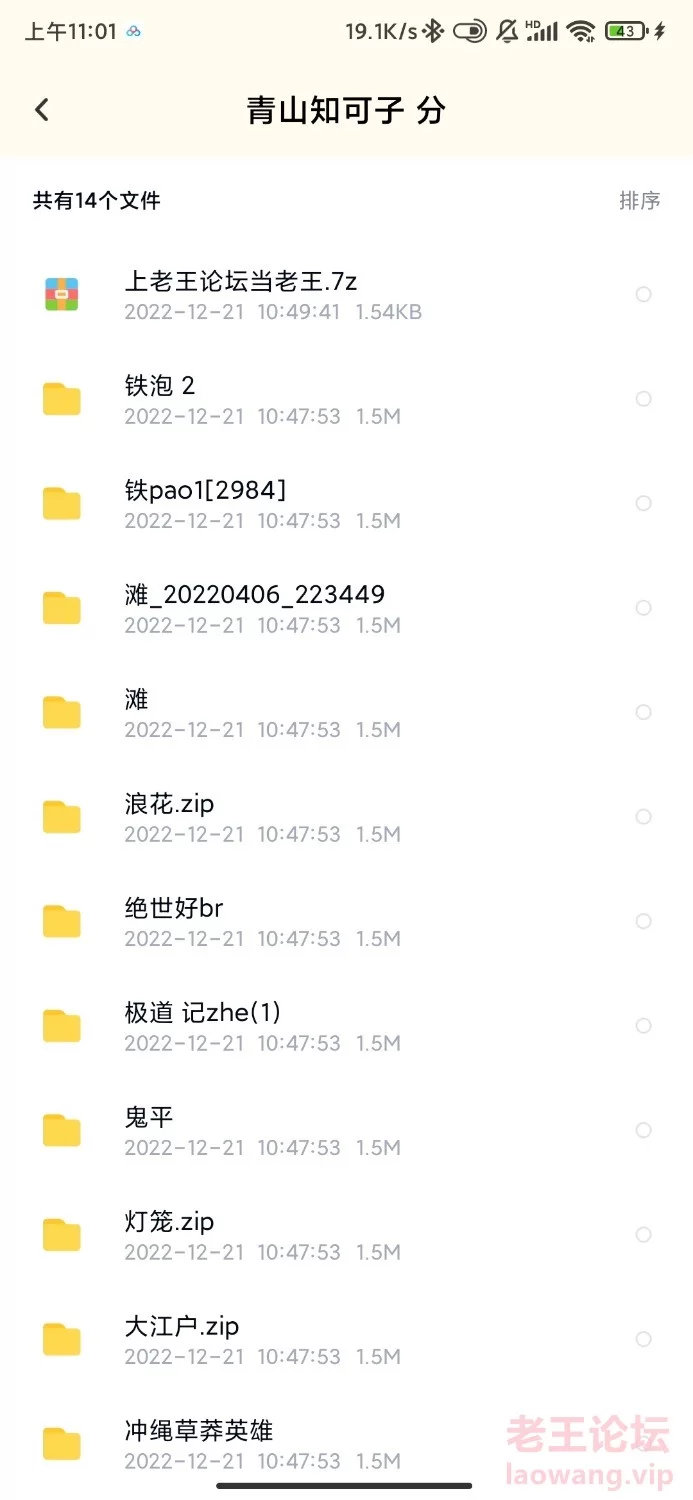Screen dimensions: 693x1500
Task: Mark 浪花.zip with its selection circle
Action: tap(644, 817)
